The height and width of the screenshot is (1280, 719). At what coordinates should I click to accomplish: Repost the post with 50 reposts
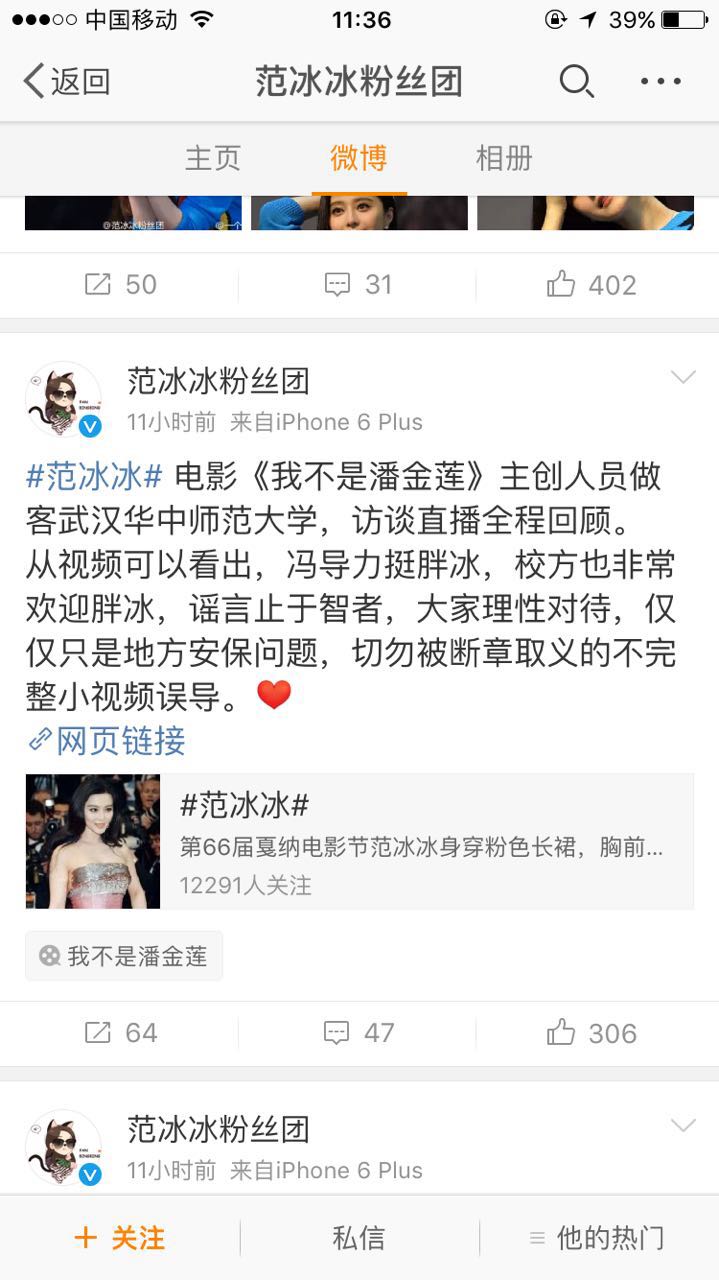120,285
